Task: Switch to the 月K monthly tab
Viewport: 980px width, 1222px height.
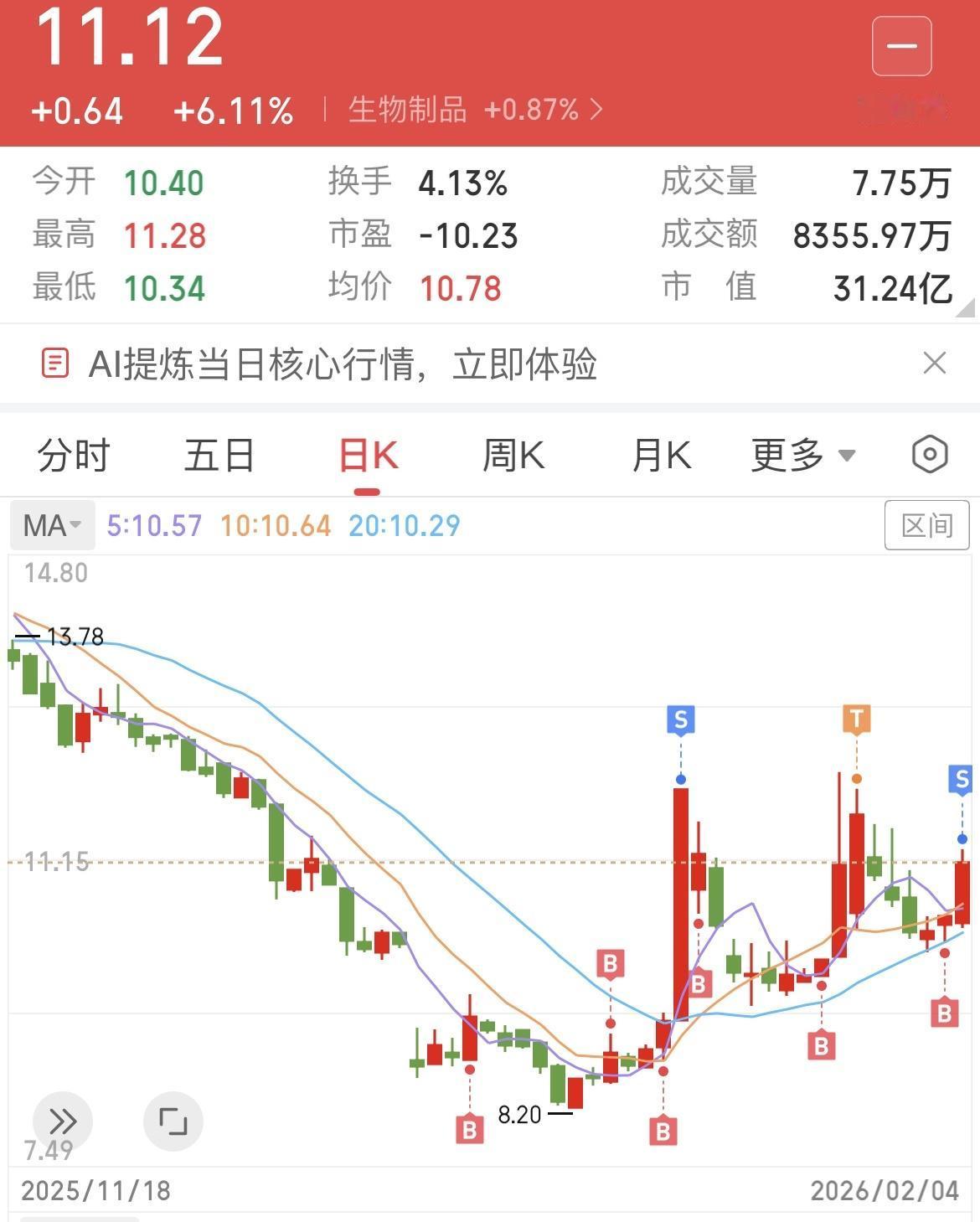Action: (x=660, y=455)
